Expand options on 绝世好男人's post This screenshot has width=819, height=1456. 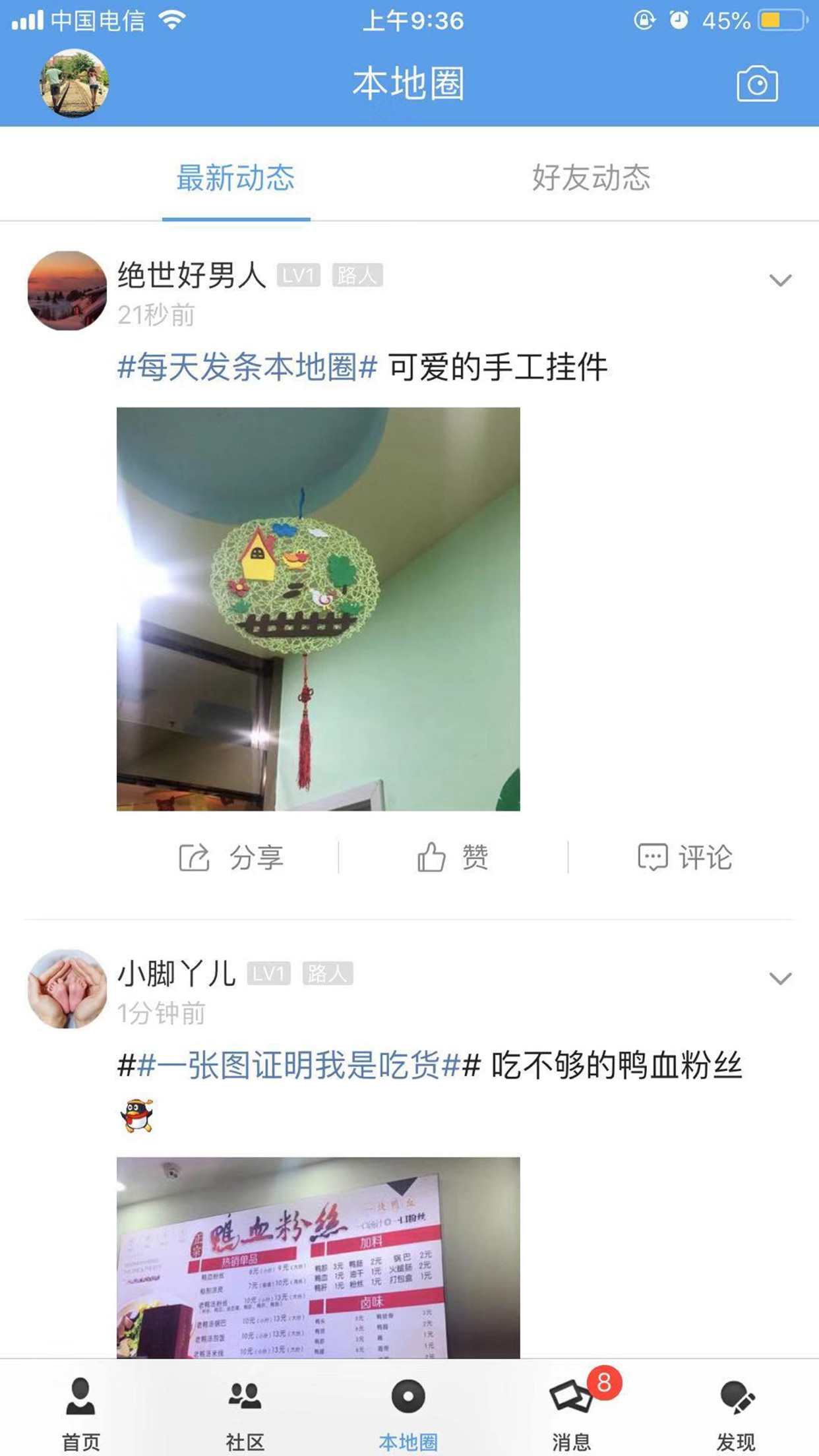pyautogui.click(x=779, y=279)
